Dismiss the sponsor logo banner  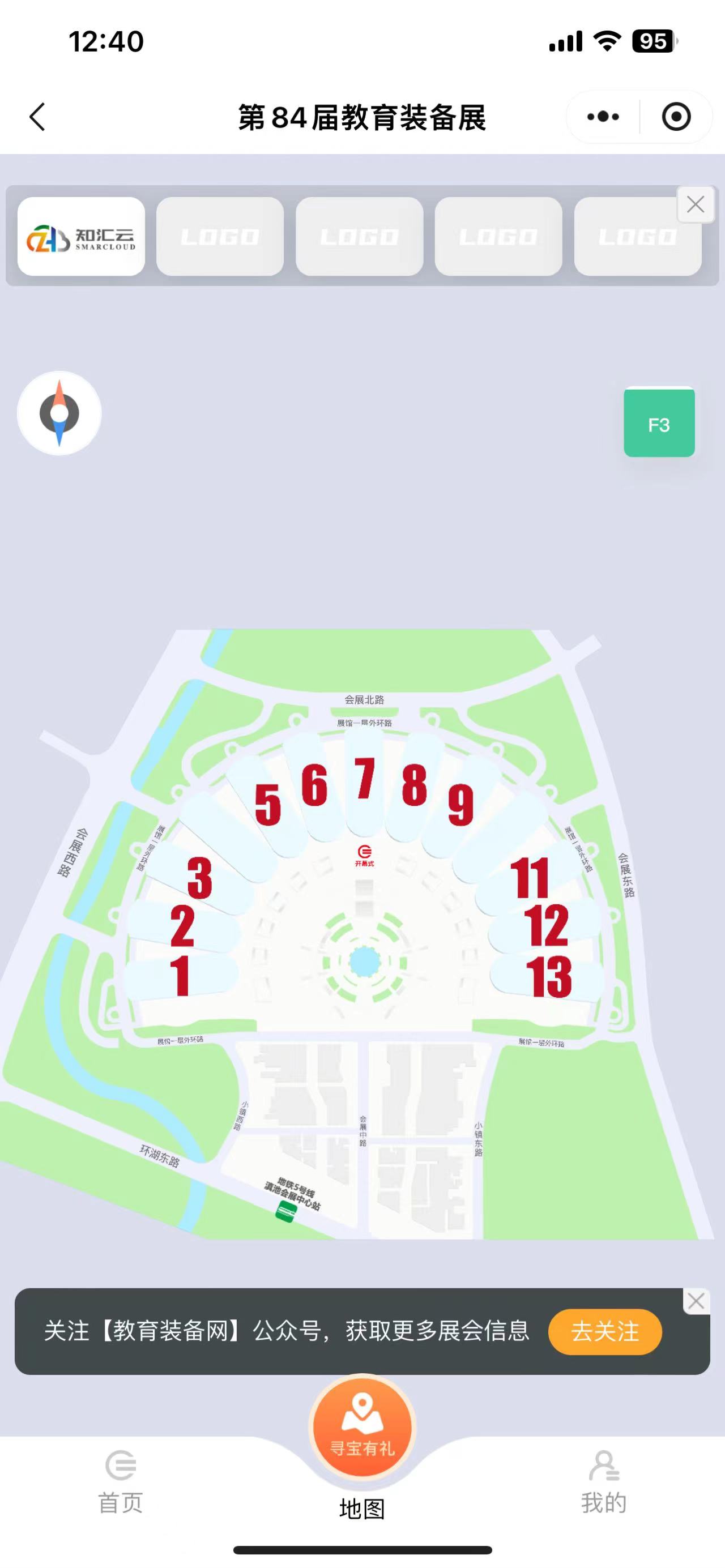point(695,204)
